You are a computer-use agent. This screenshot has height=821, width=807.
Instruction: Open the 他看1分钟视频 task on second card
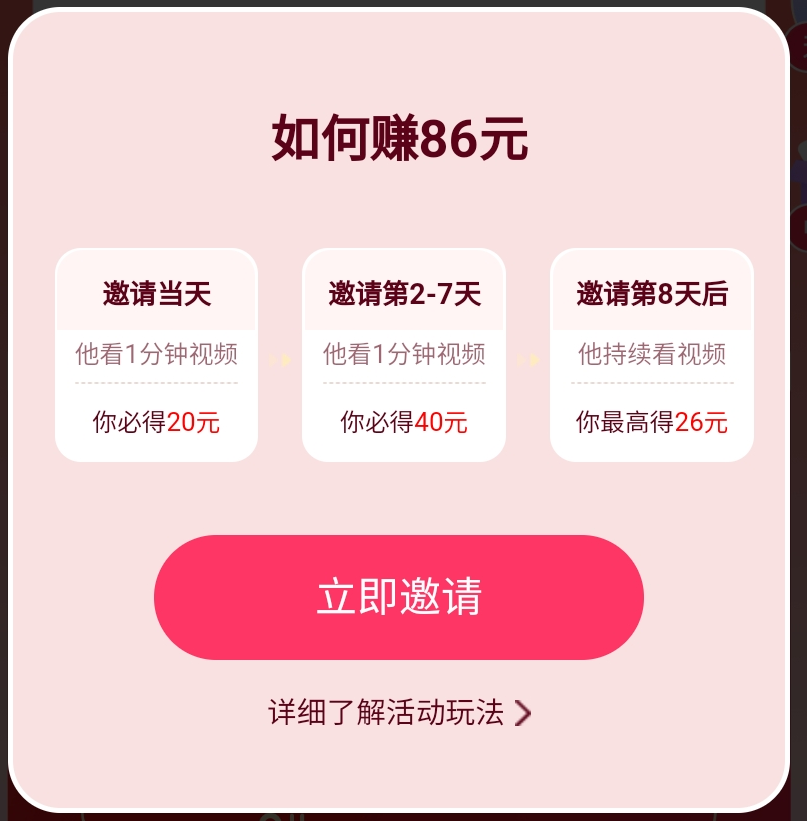click(x=403, y=354)
